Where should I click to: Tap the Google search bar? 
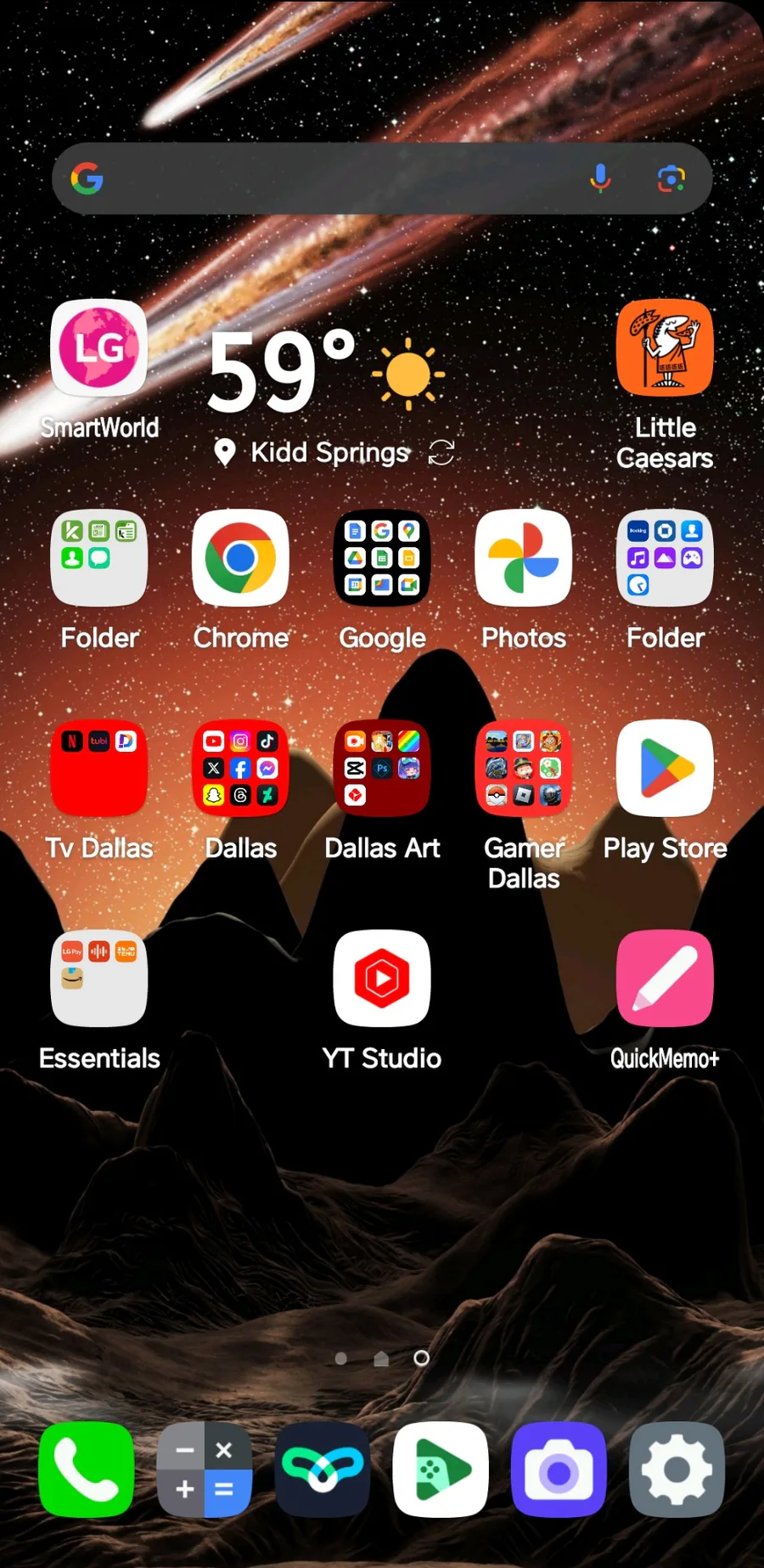pos(340,178)
